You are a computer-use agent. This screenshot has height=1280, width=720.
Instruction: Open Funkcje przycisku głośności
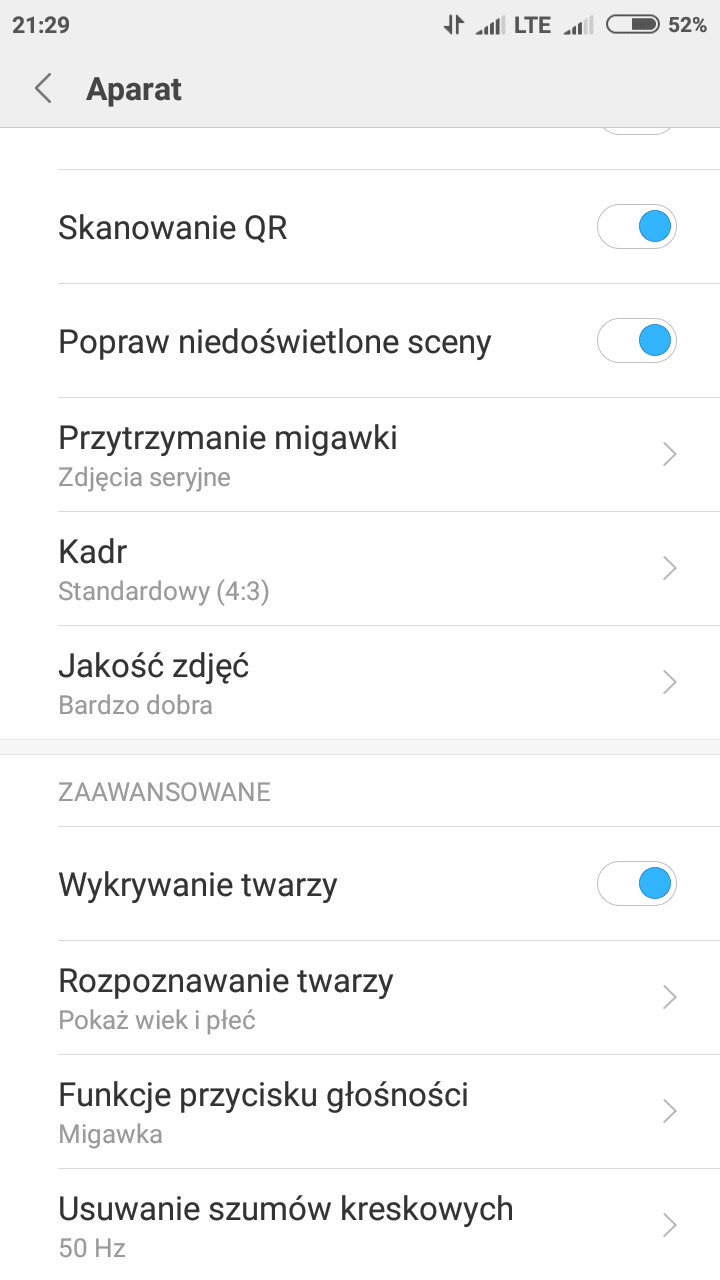(x=360, y=1112)
